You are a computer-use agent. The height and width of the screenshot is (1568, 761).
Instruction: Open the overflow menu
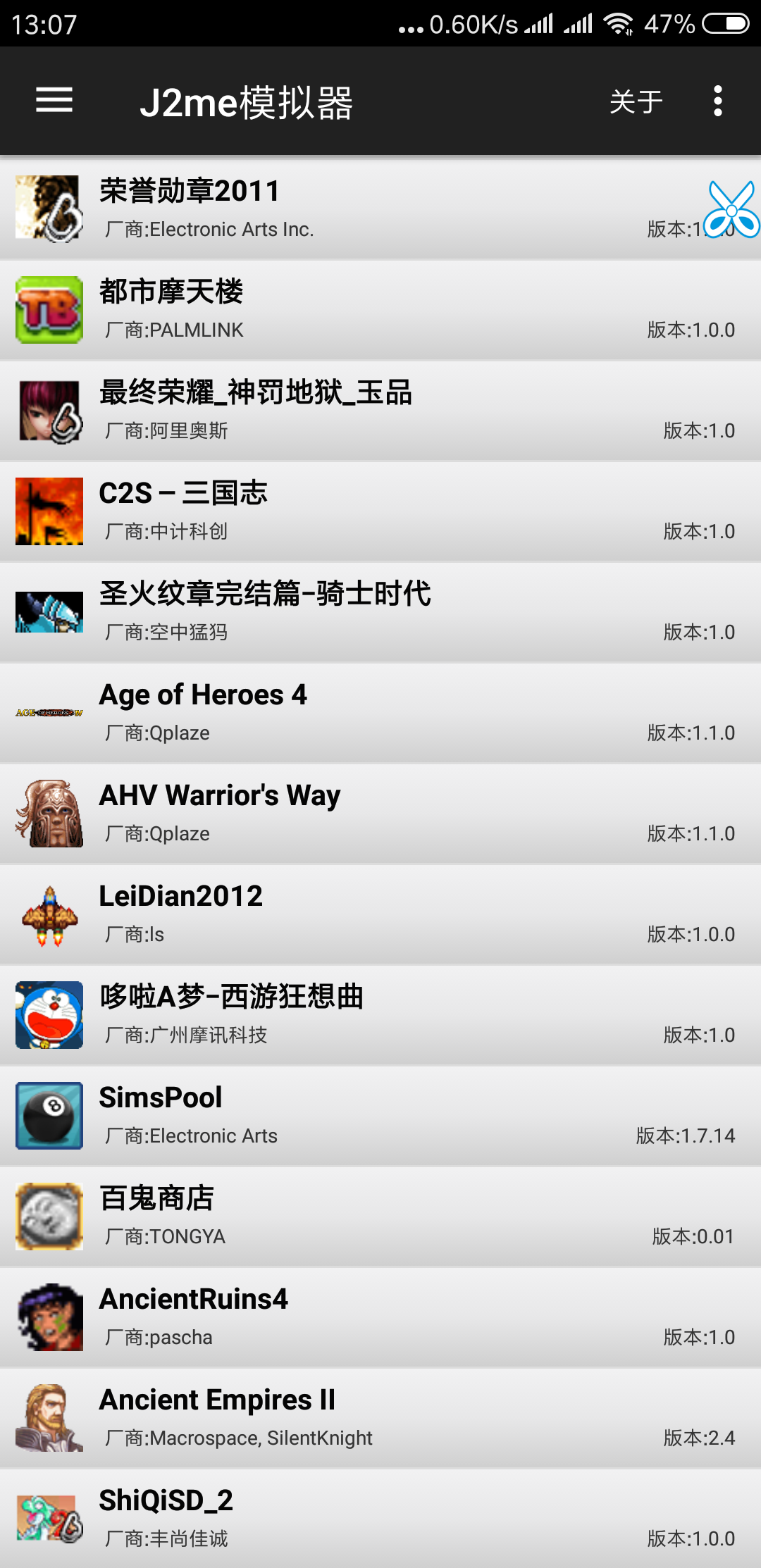[x=717, y=101]
